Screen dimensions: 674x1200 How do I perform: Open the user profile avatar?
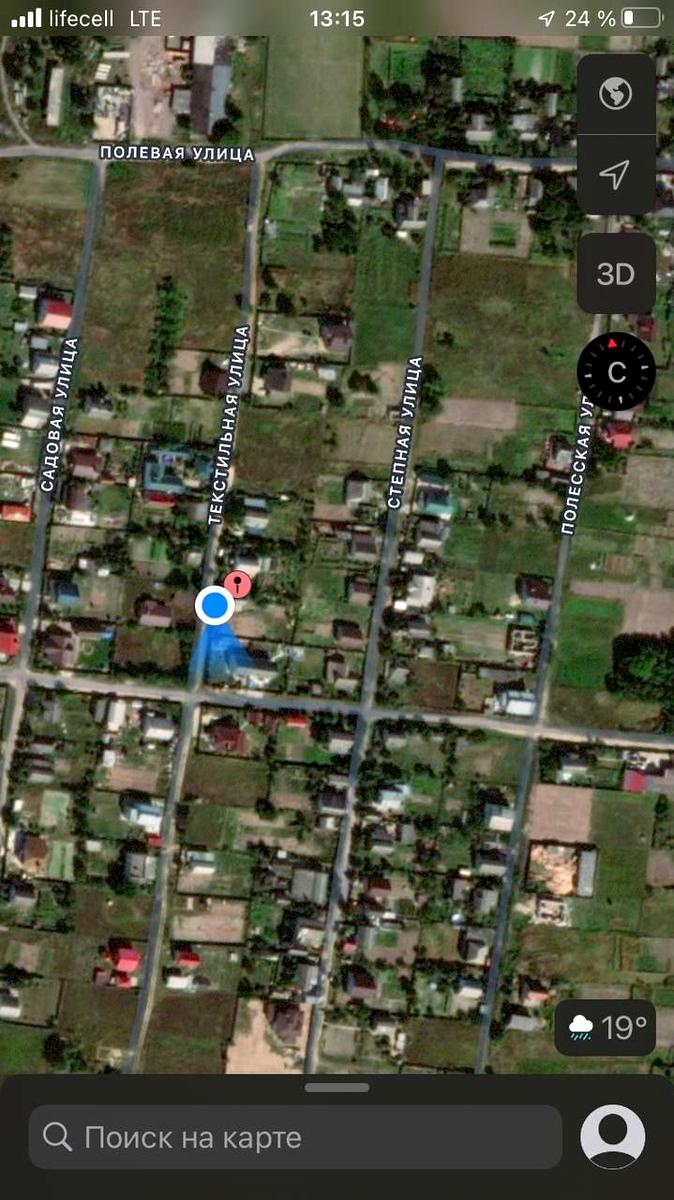612,1137
